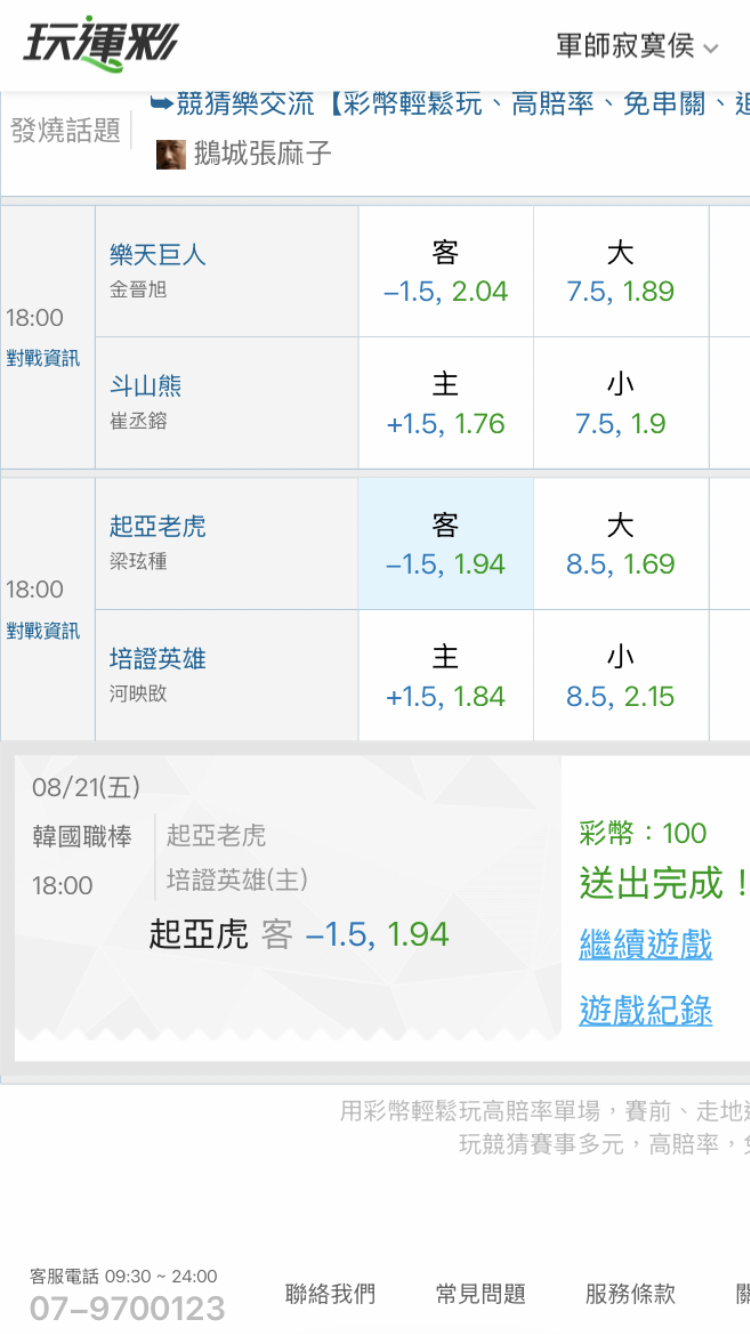750x1334 pixels.
Task: Open 對戰資訊 for the 樂天巨人 game
Action: [43, 358]
